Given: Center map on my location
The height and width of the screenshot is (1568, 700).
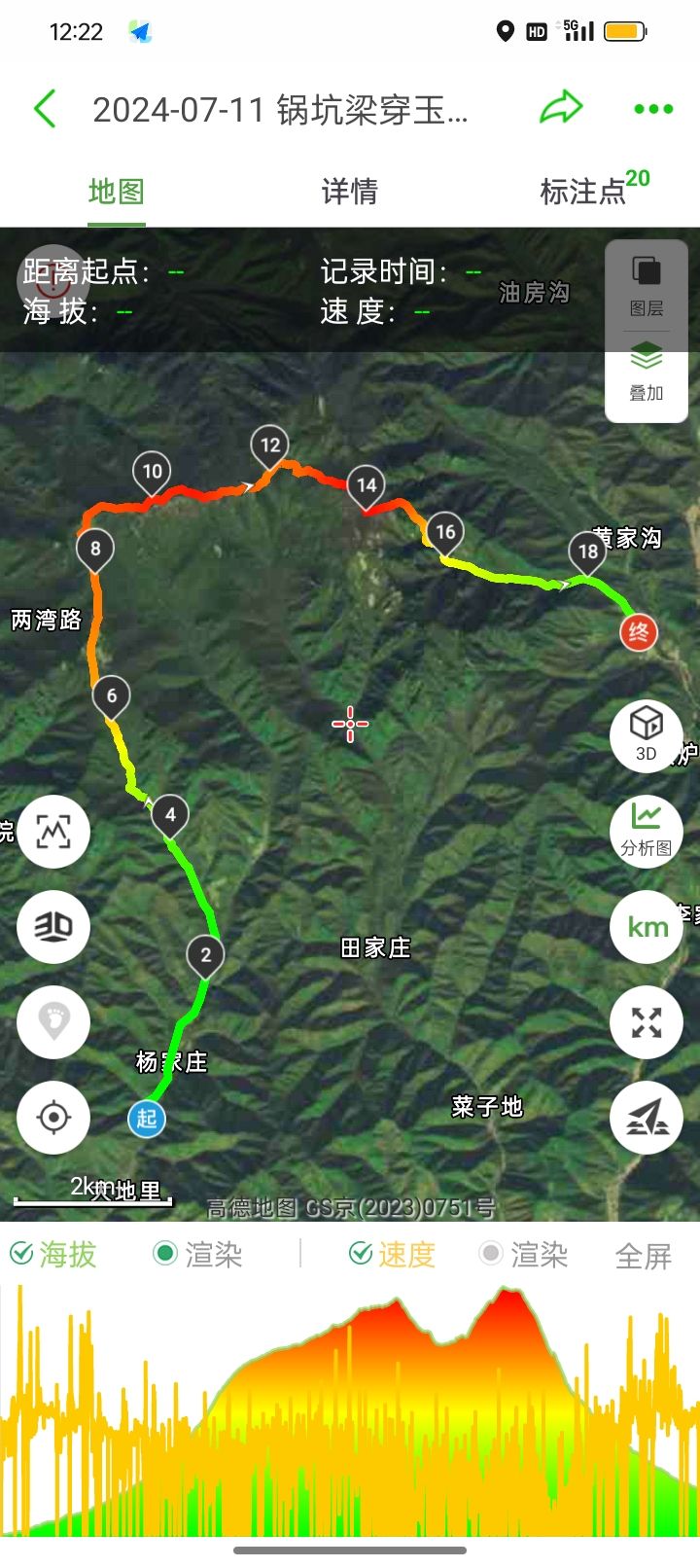Looking at the screenshot, I should pos(53,1117).
